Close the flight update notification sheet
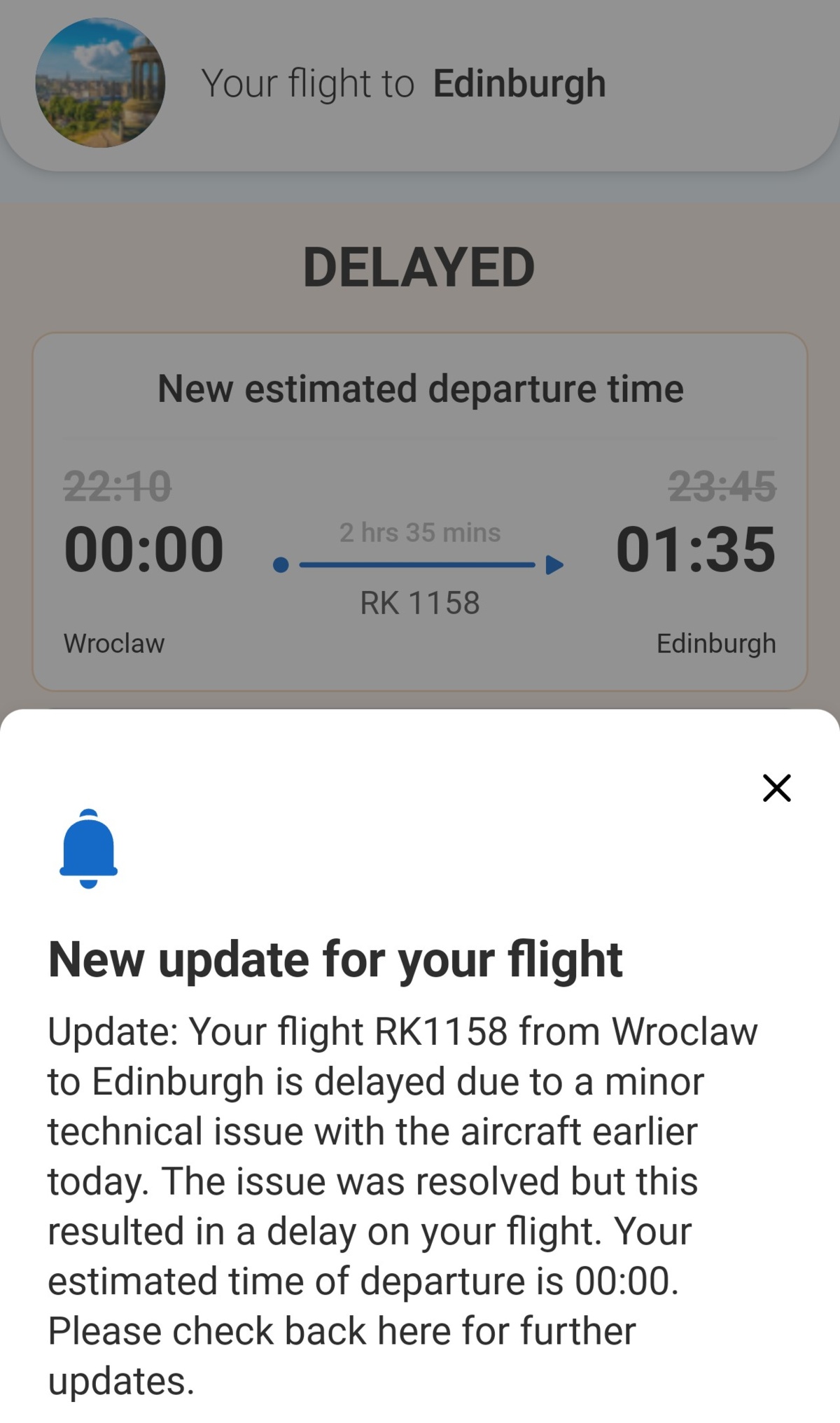The height and width of the screenshot is (1423, 840). pyautogui.click(x=776, y=788)
